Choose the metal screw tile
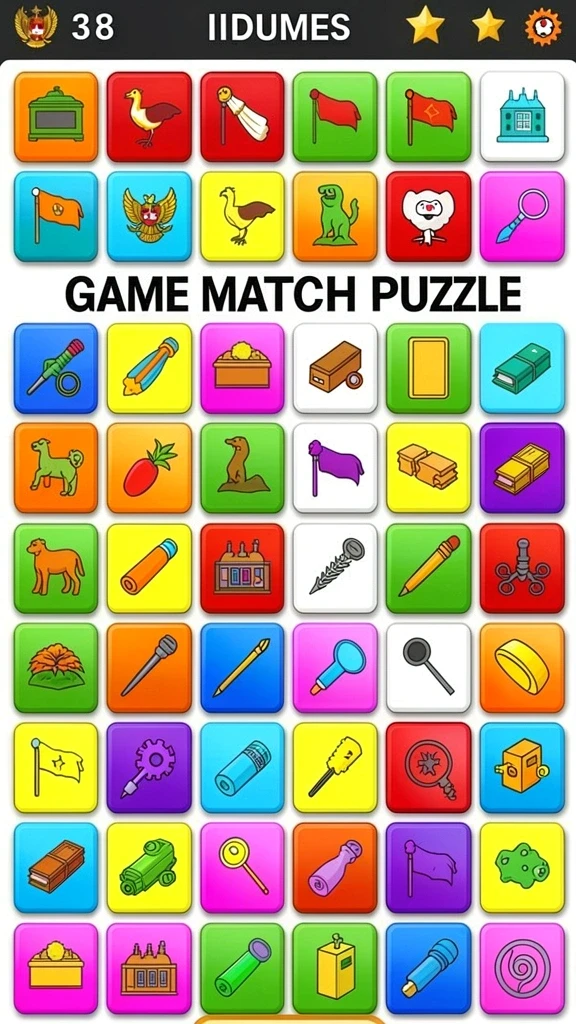The height and width of the screenshot is (1024, 576). (x=335, y=568)
